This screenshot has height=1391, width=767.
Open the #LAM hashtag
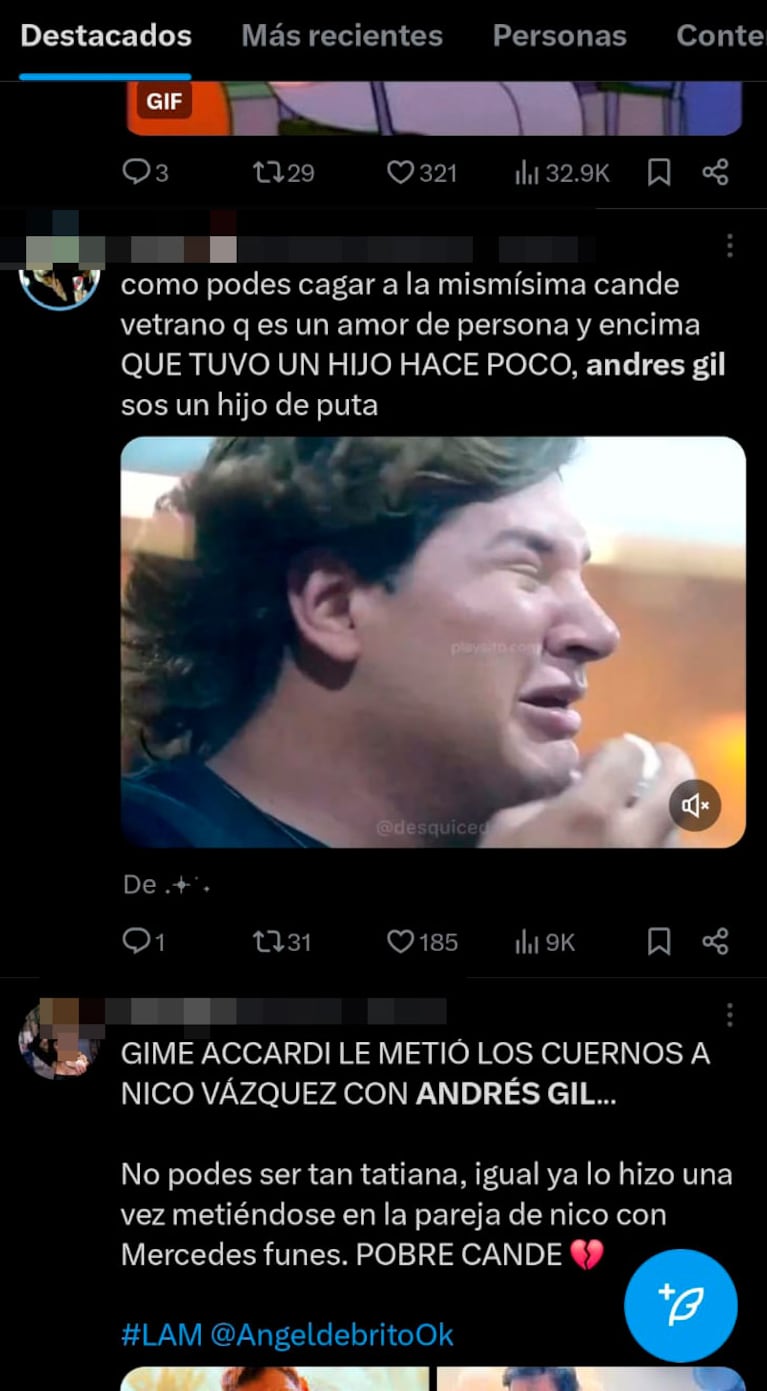pos(161,1334)
